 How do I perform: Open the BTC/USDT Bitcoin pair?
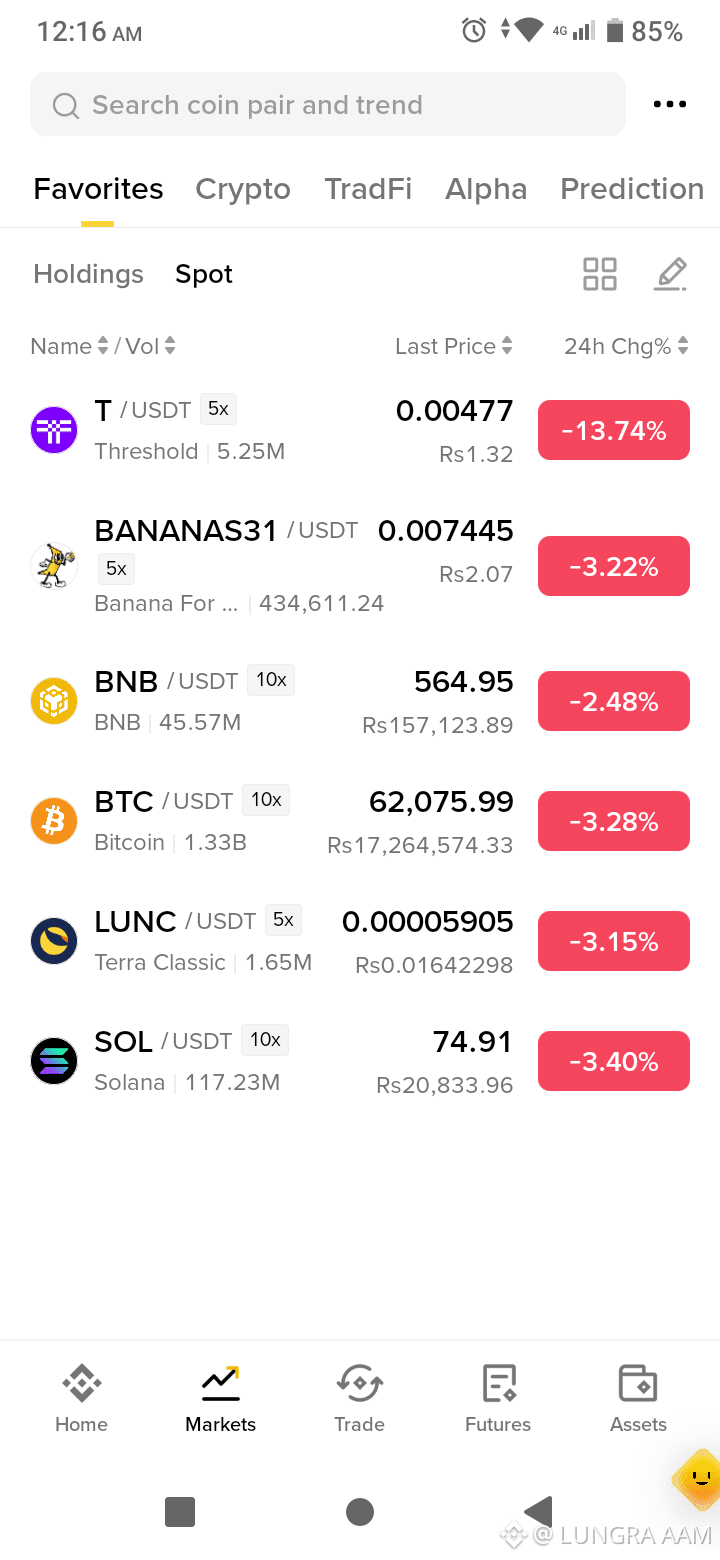[x=360, y=822]
